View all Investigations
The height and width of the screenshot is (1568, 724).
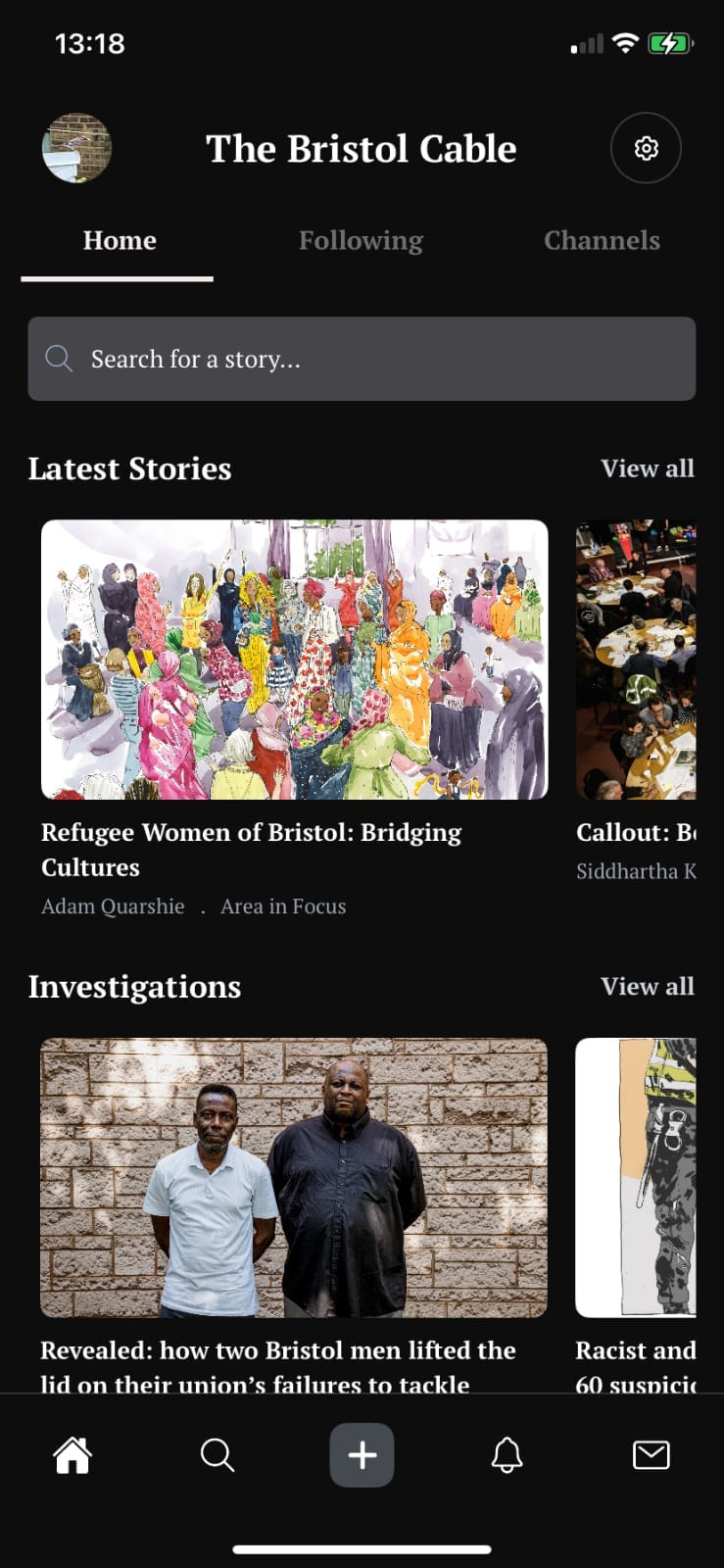click(647, 986)
